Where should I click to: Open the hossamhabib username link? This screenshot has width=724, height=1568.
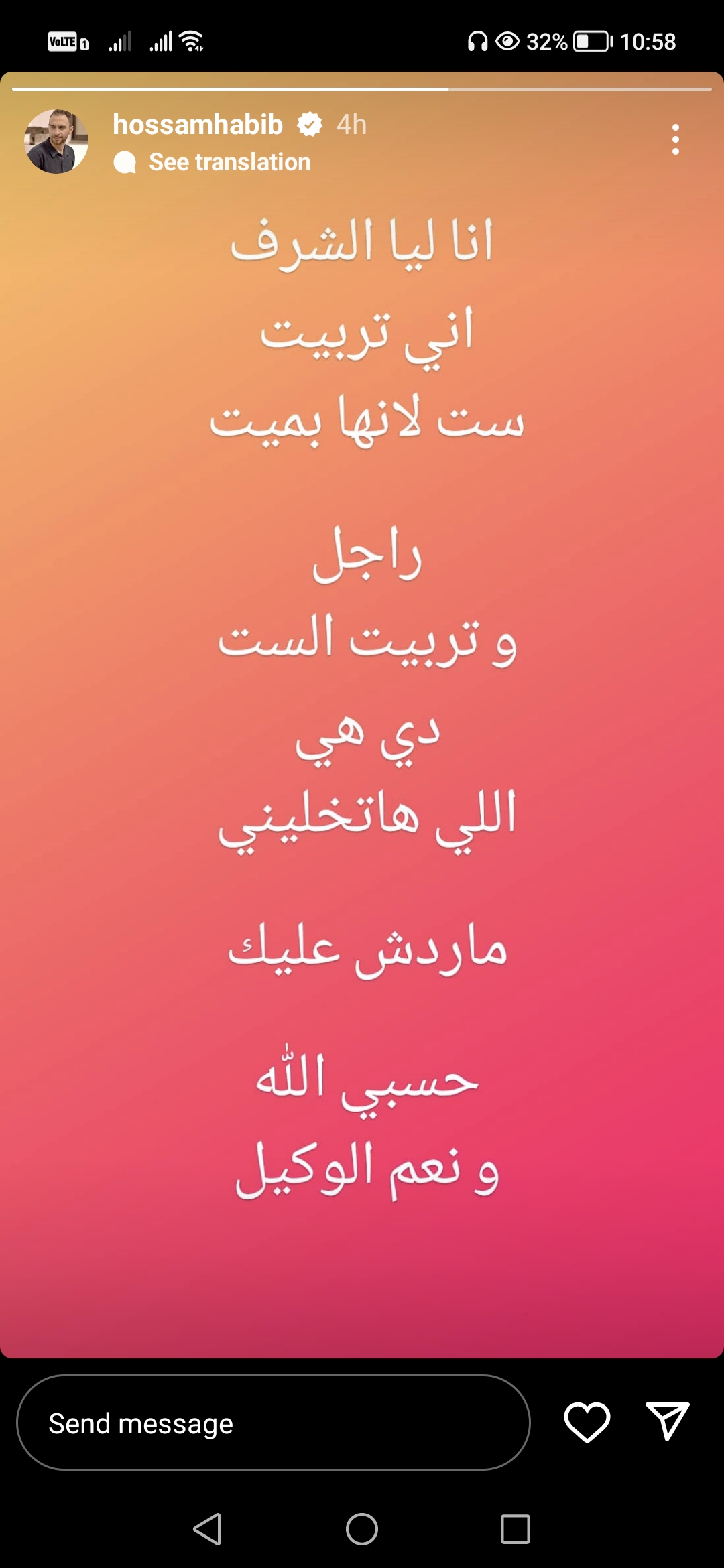click(198, 125)
